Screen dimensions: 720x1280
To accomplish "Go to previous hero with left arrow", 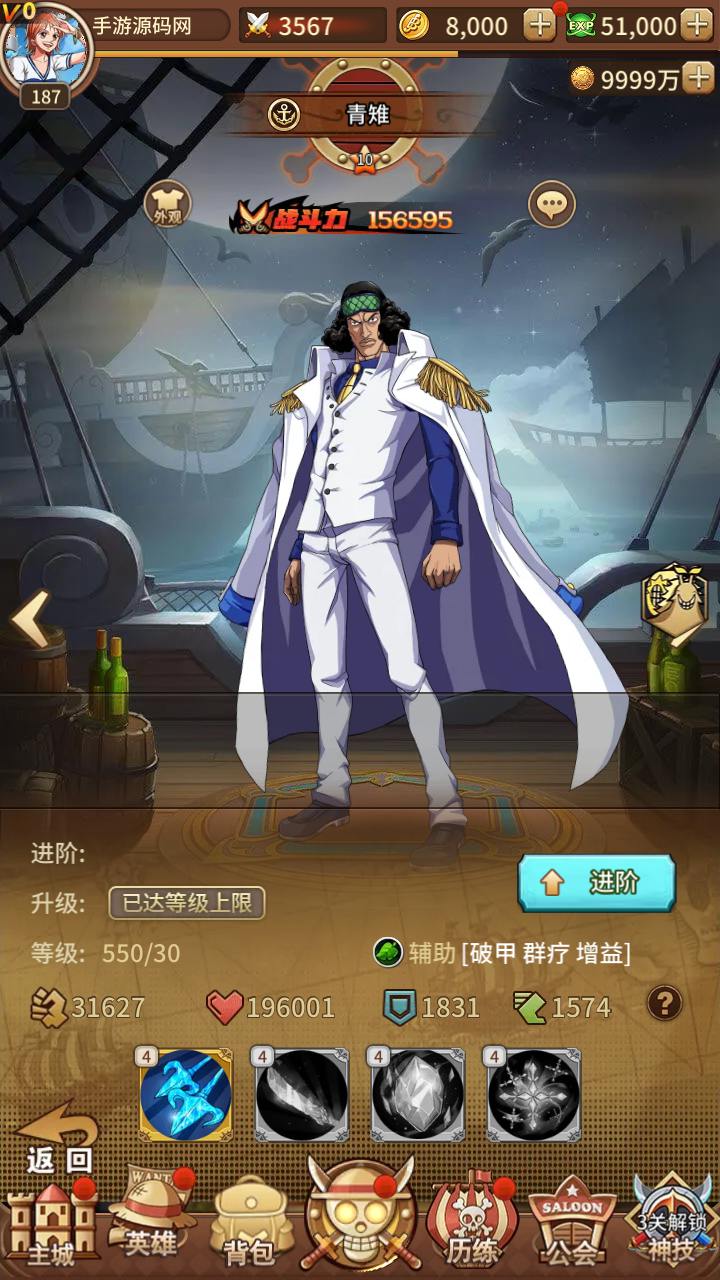I will (x=29, y=619).
